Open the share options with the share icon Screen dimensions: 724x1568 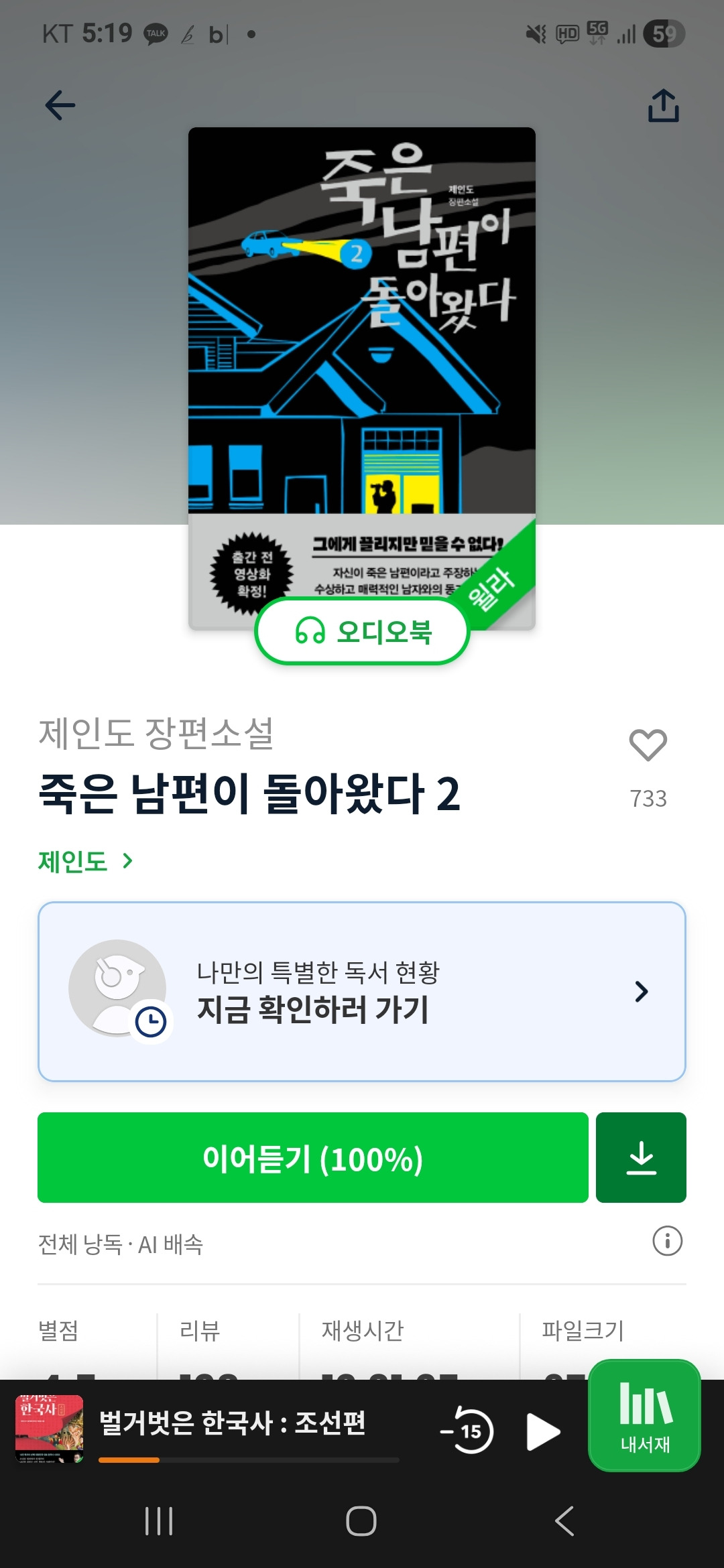coord(665,105)
